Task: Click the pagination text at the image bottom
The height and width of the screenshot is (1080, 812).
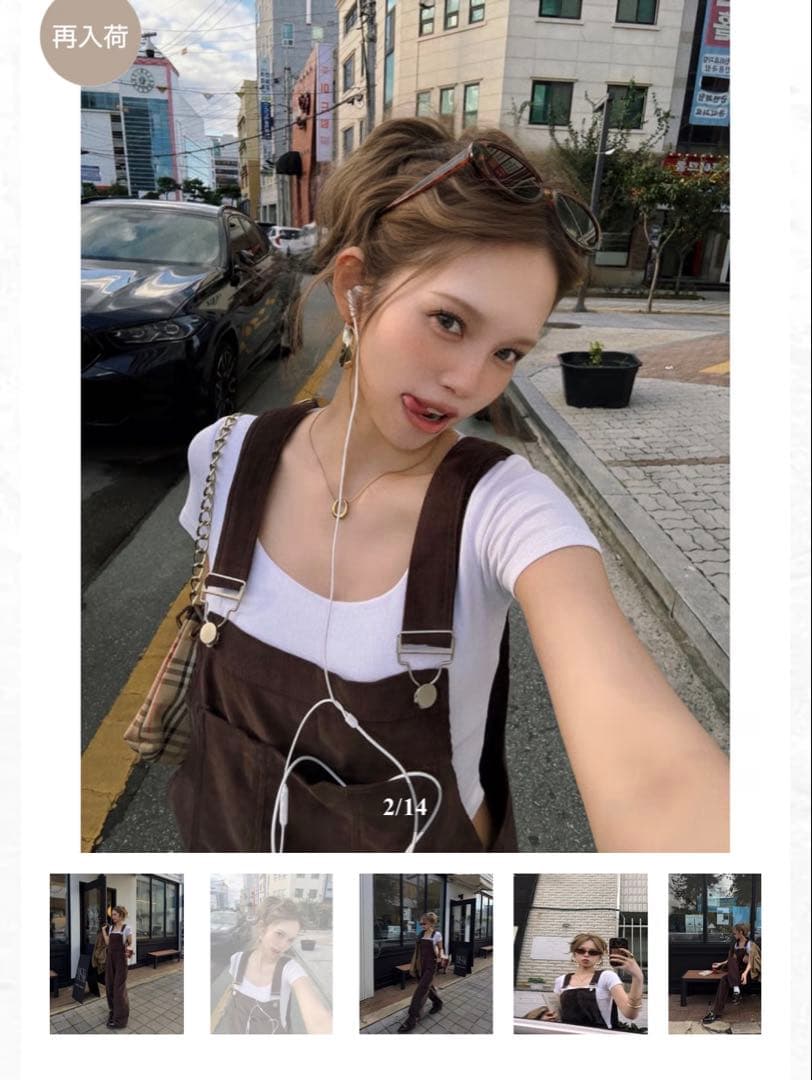Action: [x=405, y=806]
